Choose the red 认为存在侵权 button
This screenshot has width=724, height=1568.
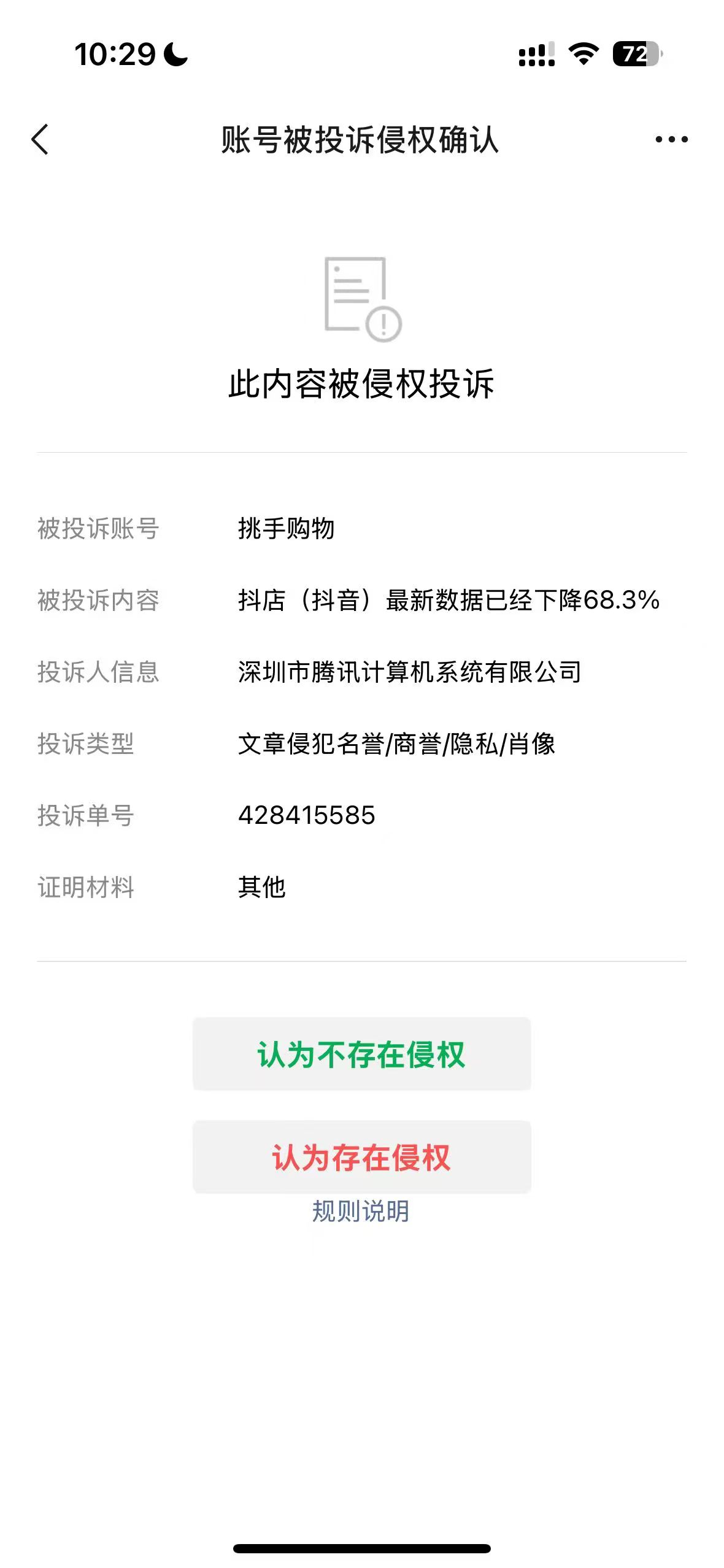point(361,1158)
